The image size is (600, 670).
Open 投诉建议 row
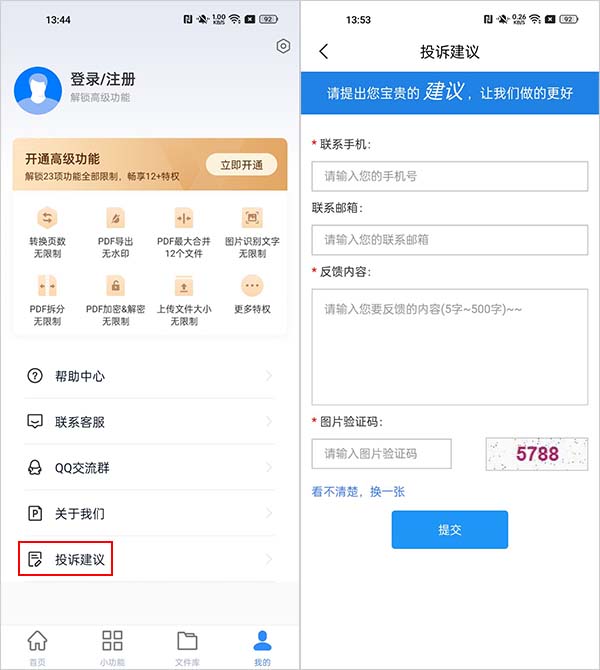pyautogui.click(x=150, y=559)
